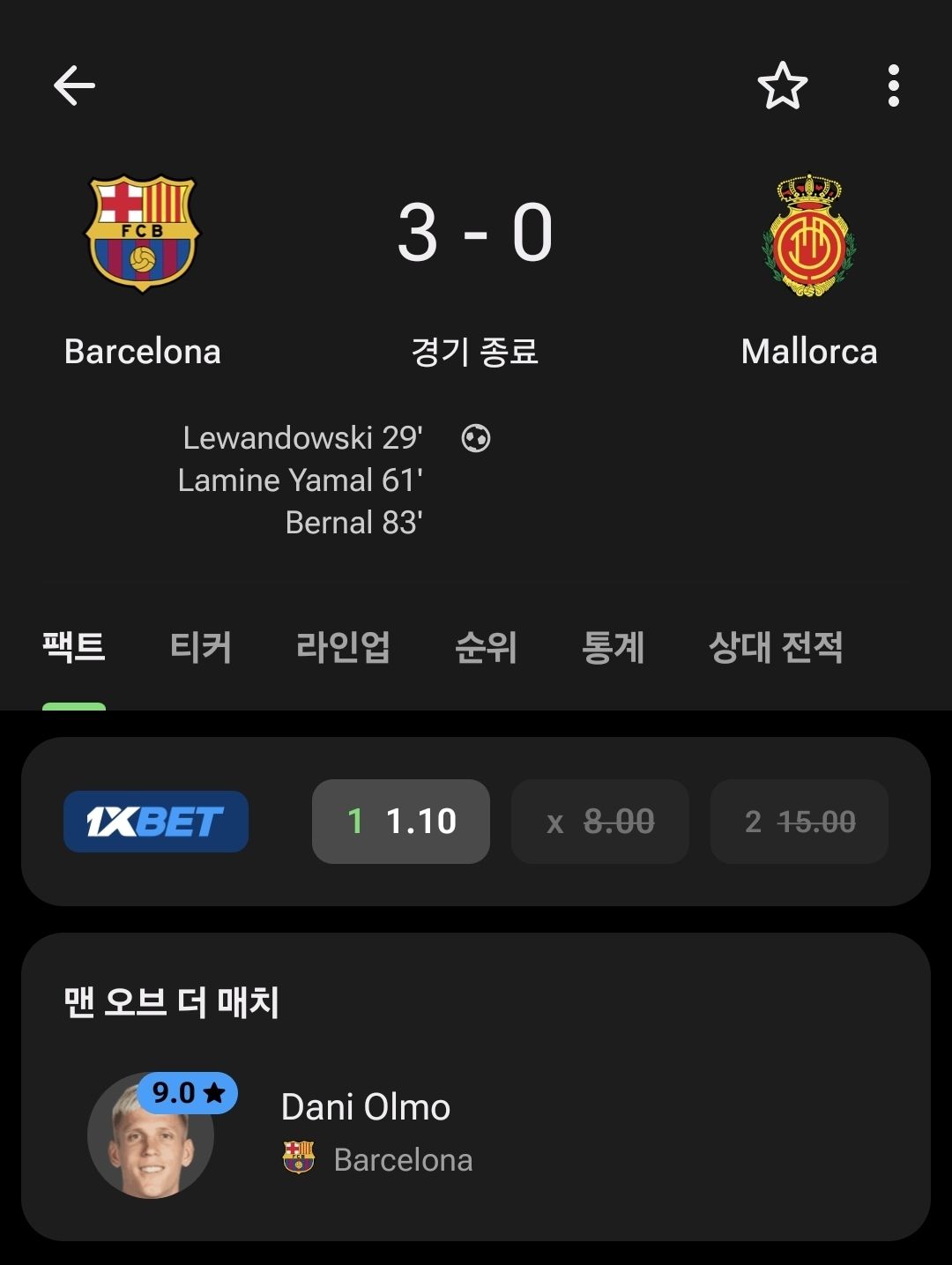This screenshot has width=952, height=1265.
Task: Open Dani Olmo's player profile
Action: pos(365,1107)
